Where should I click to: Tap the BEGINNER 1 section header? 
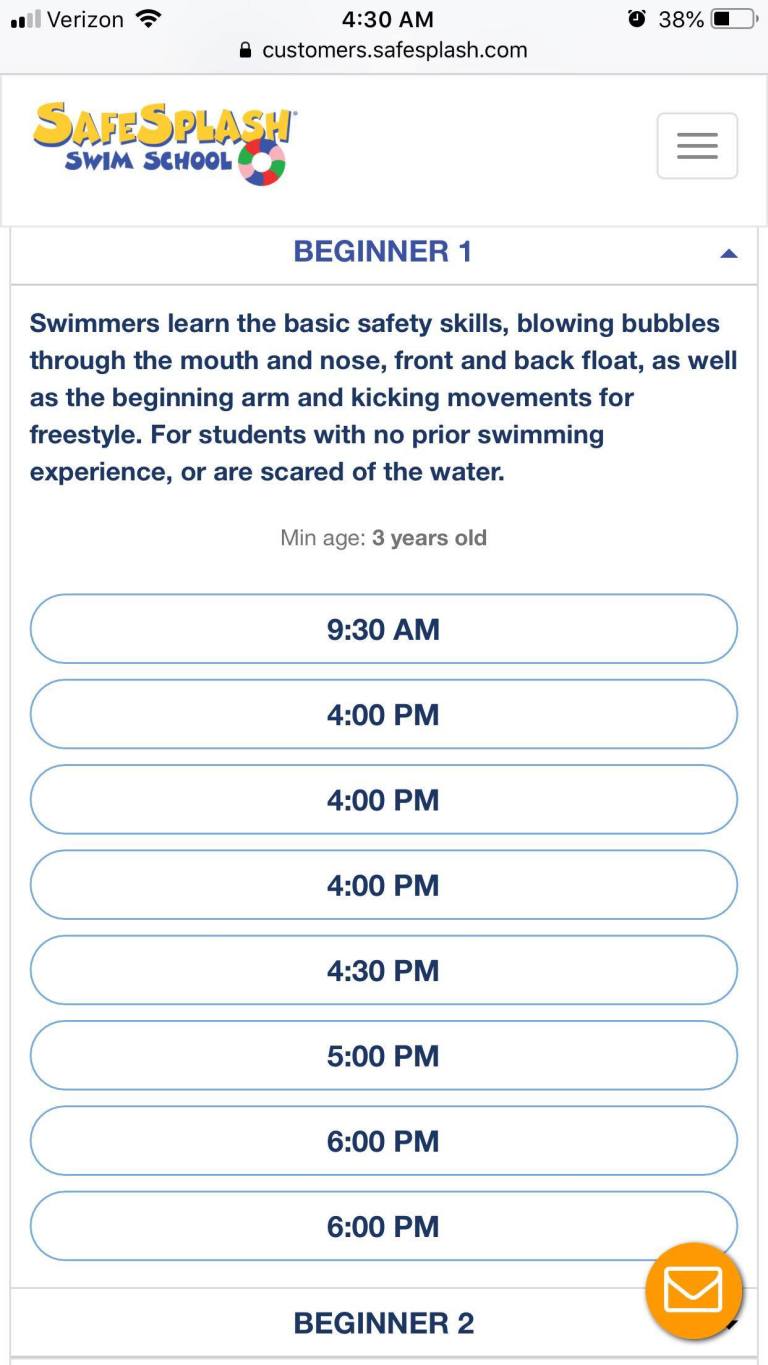(382, 251)
